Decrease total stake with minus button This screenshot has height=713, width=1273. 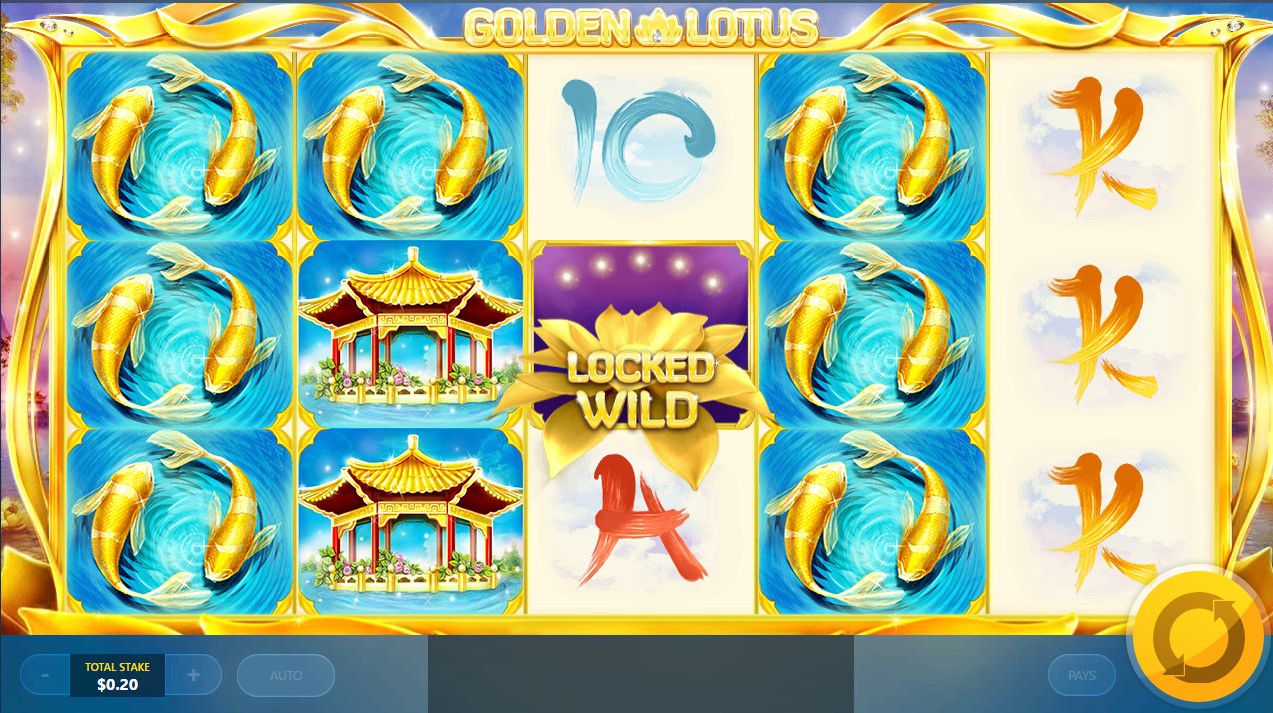[x=45, y=675]
